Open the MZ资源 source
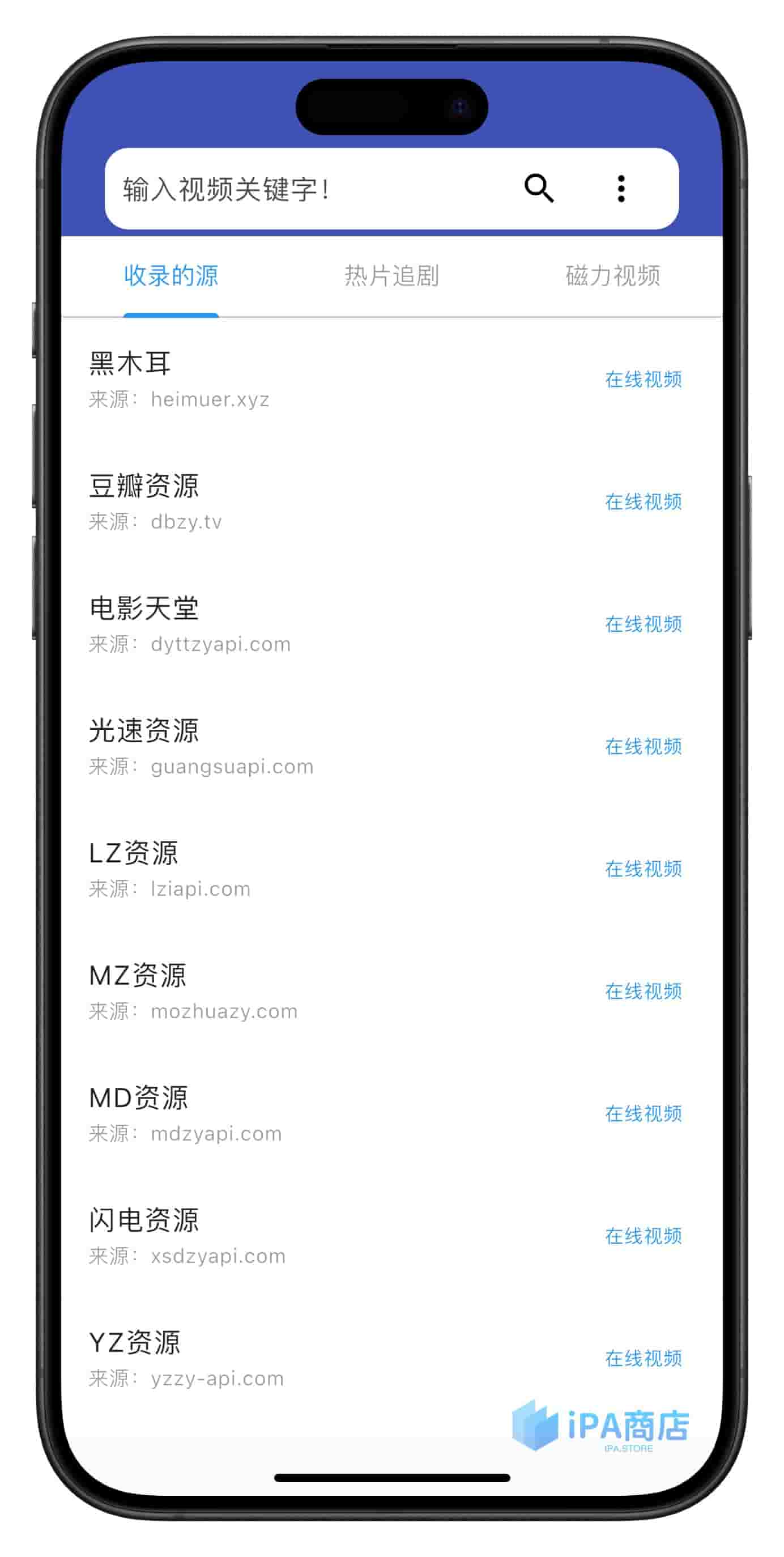Viewport: 784px width, 1557px height. 391,992
